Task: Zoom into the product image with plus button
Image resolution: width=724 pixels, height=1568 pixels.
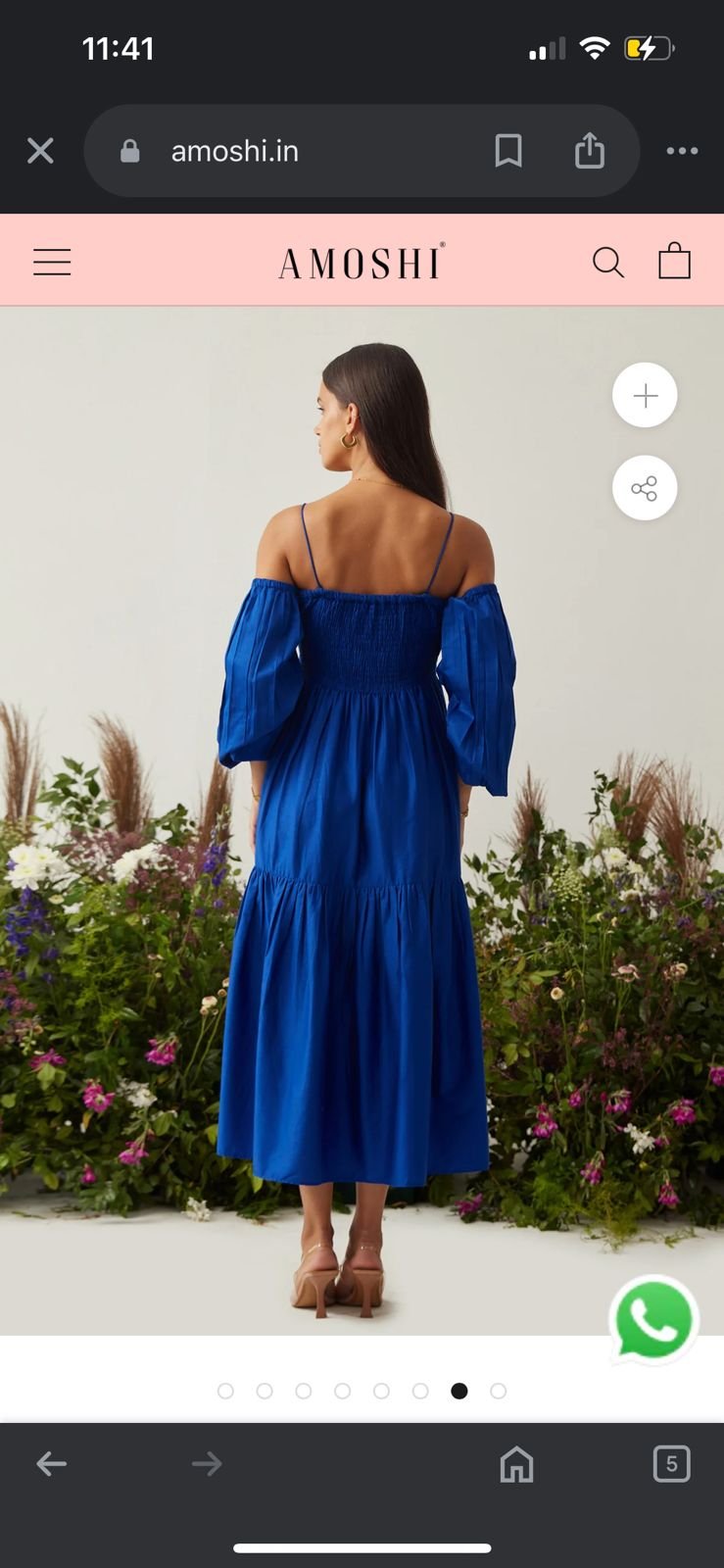Action: pyautogui.click(x=645, y=395)
